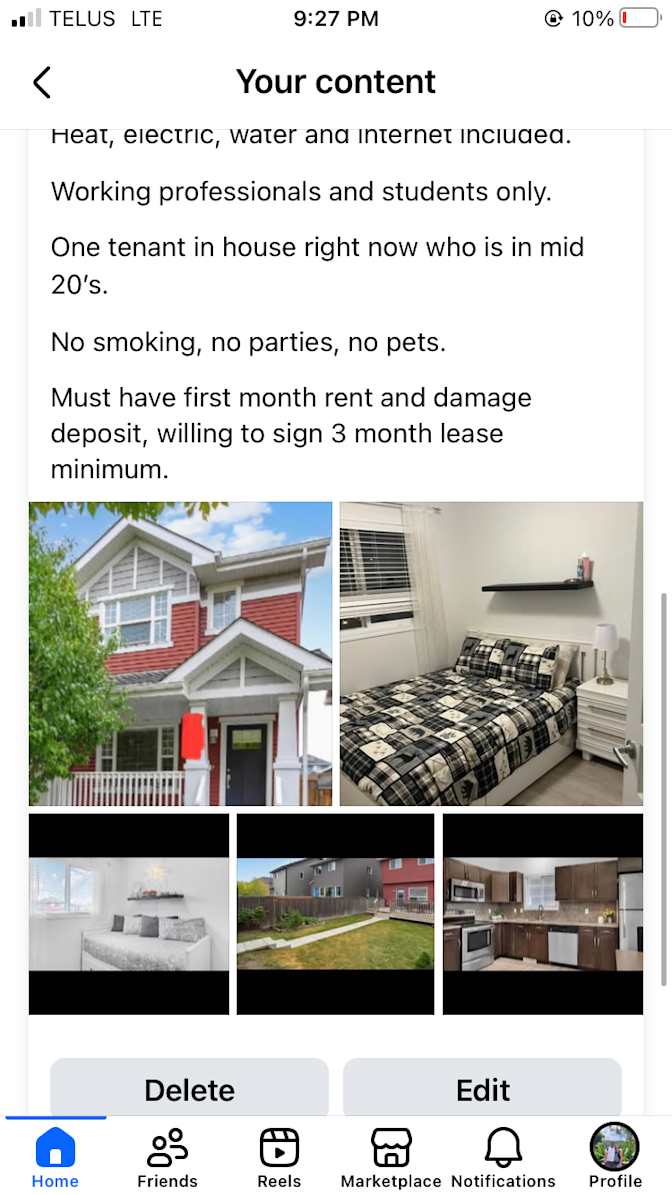Open the backyard lawn photo
Screen dimensions: 672x1195
[x=336, y=914]
